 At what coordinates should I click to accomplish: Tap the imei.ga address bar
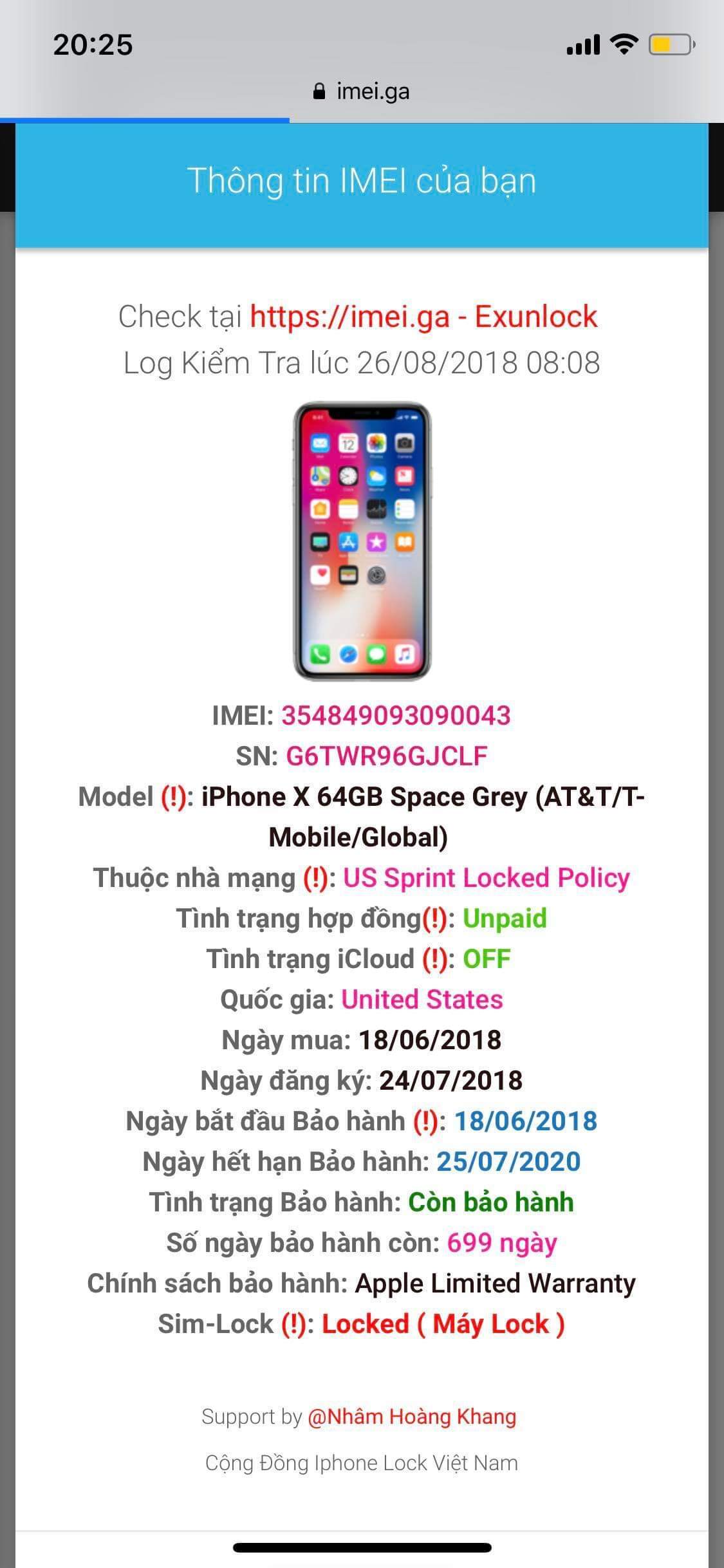click(362, 91)
